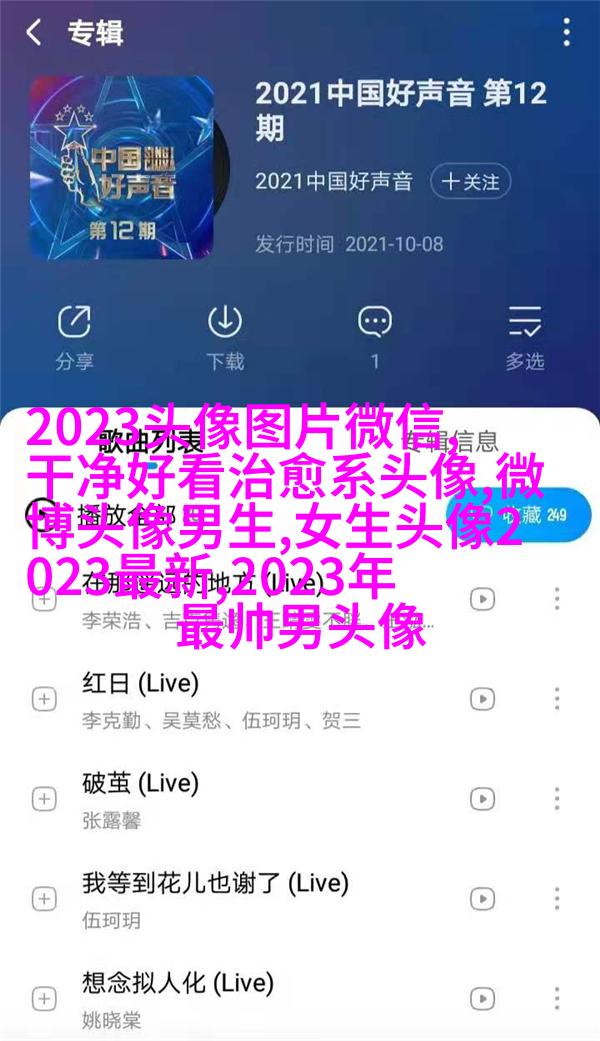Follow 2021中国好声音 with the 关注 button
600x1041 pixels.
coord(470,182)
